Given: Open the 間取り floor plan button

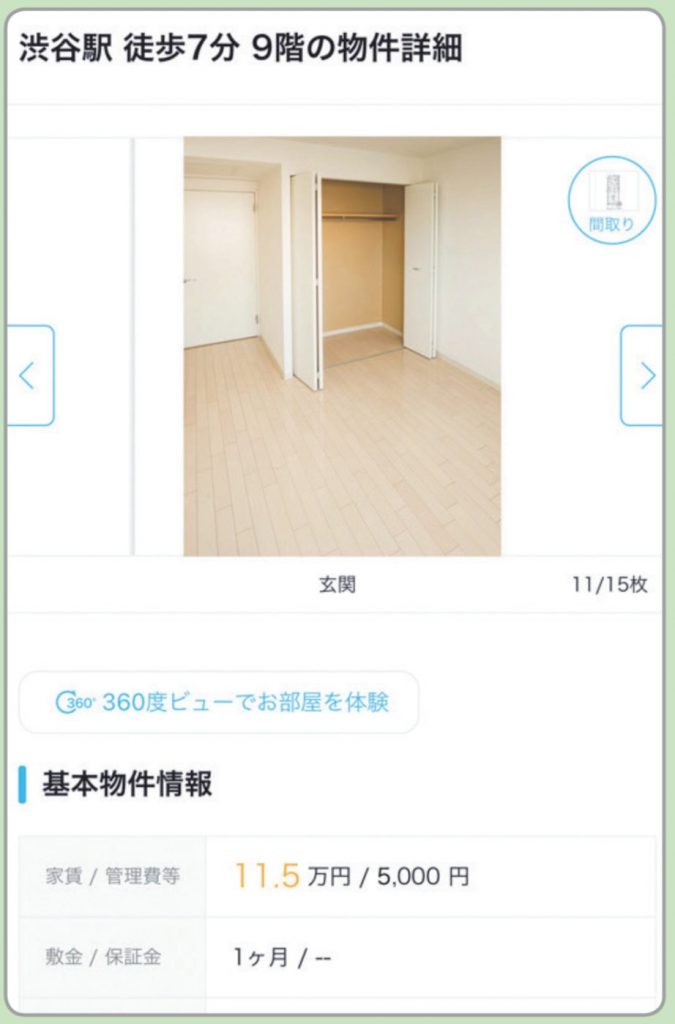Looking at the screenshot, I should coord(611,200).
